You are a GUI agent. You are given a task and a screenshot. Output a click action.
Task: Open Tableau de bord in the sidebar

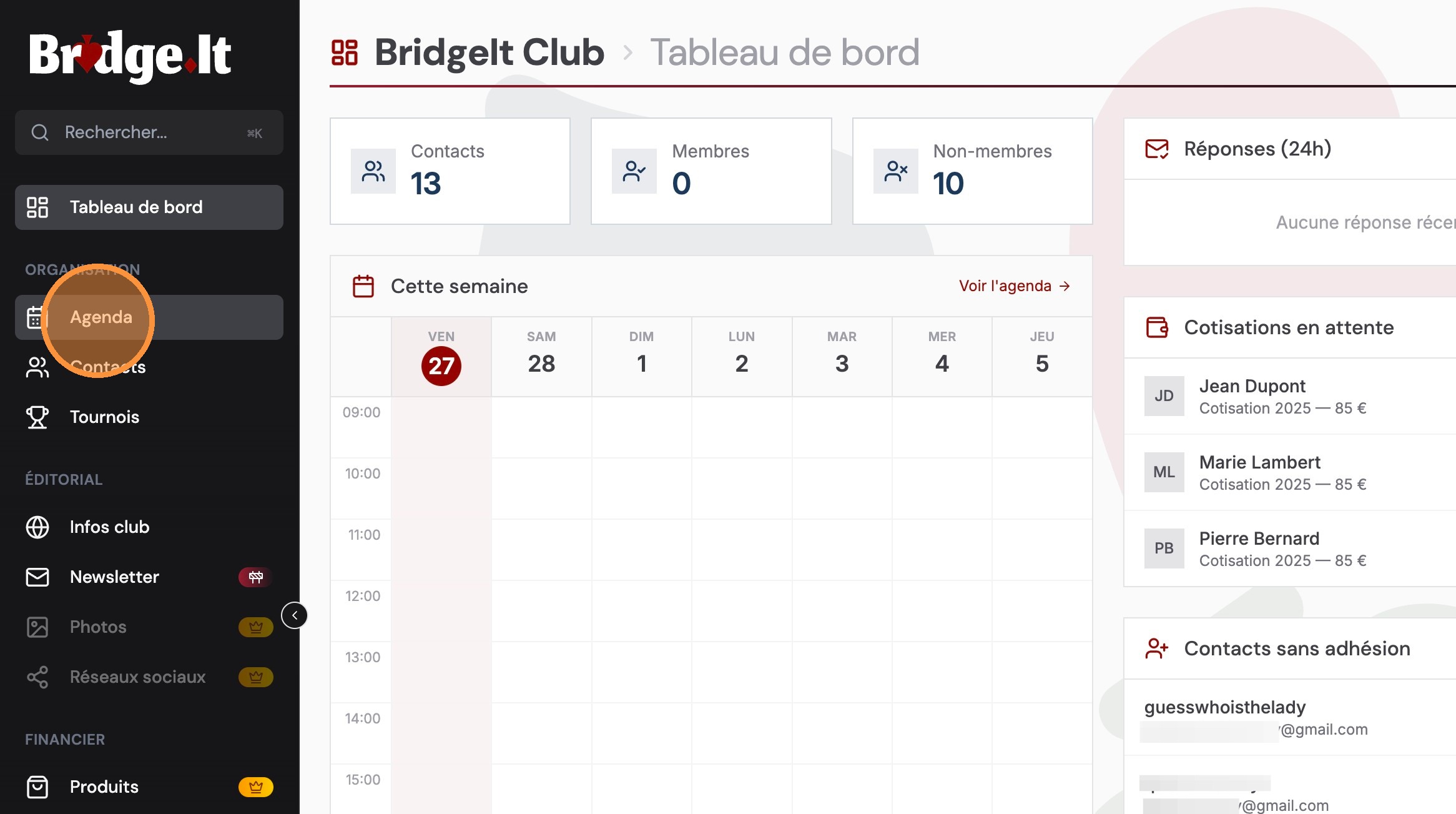pos(149,207)
